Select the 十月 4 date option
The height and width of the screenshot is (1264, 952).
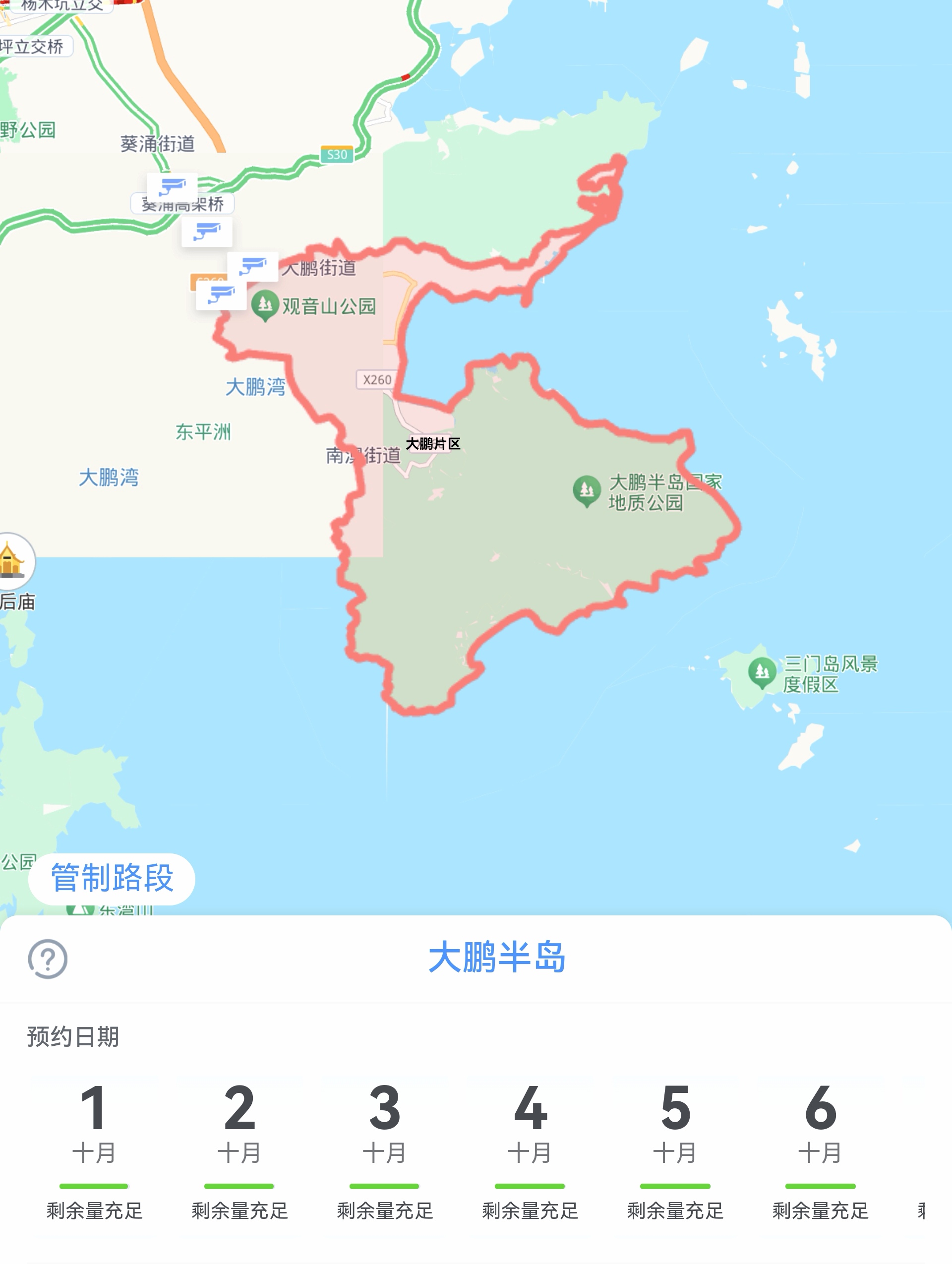click(530, 1148)
